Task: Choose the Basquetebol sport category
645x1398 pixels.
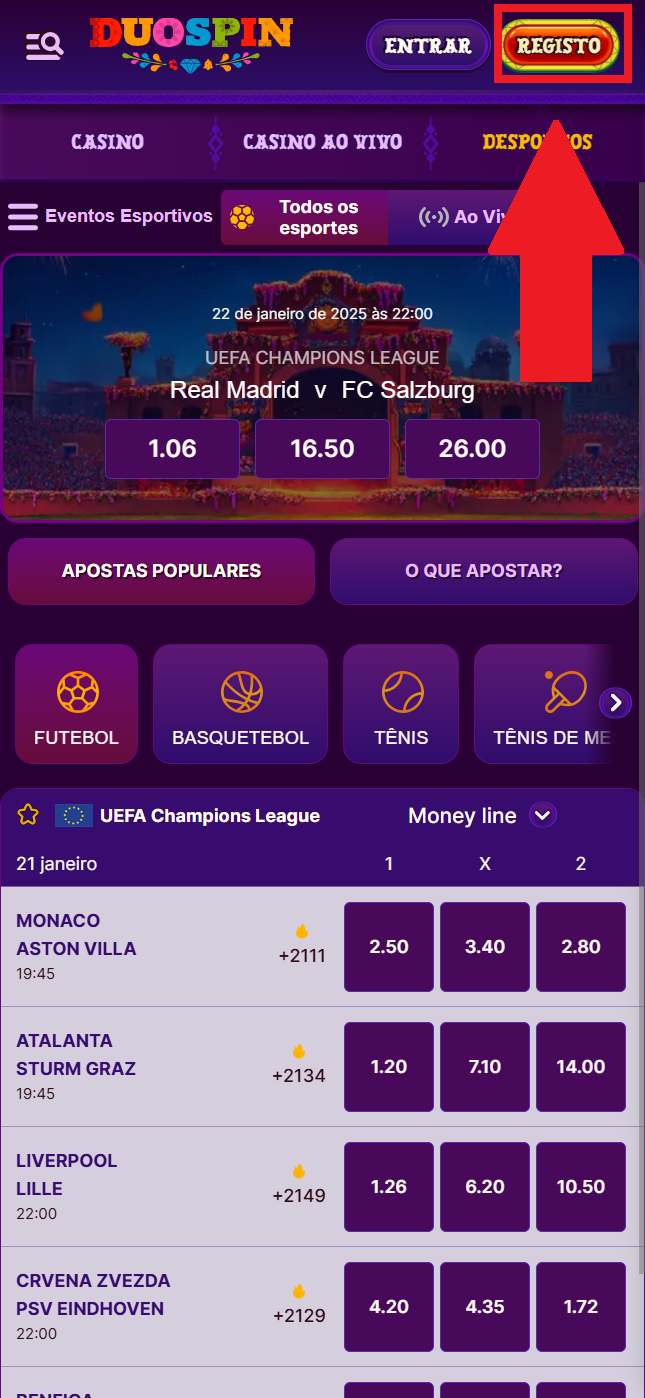Action: tap(240, 704)
